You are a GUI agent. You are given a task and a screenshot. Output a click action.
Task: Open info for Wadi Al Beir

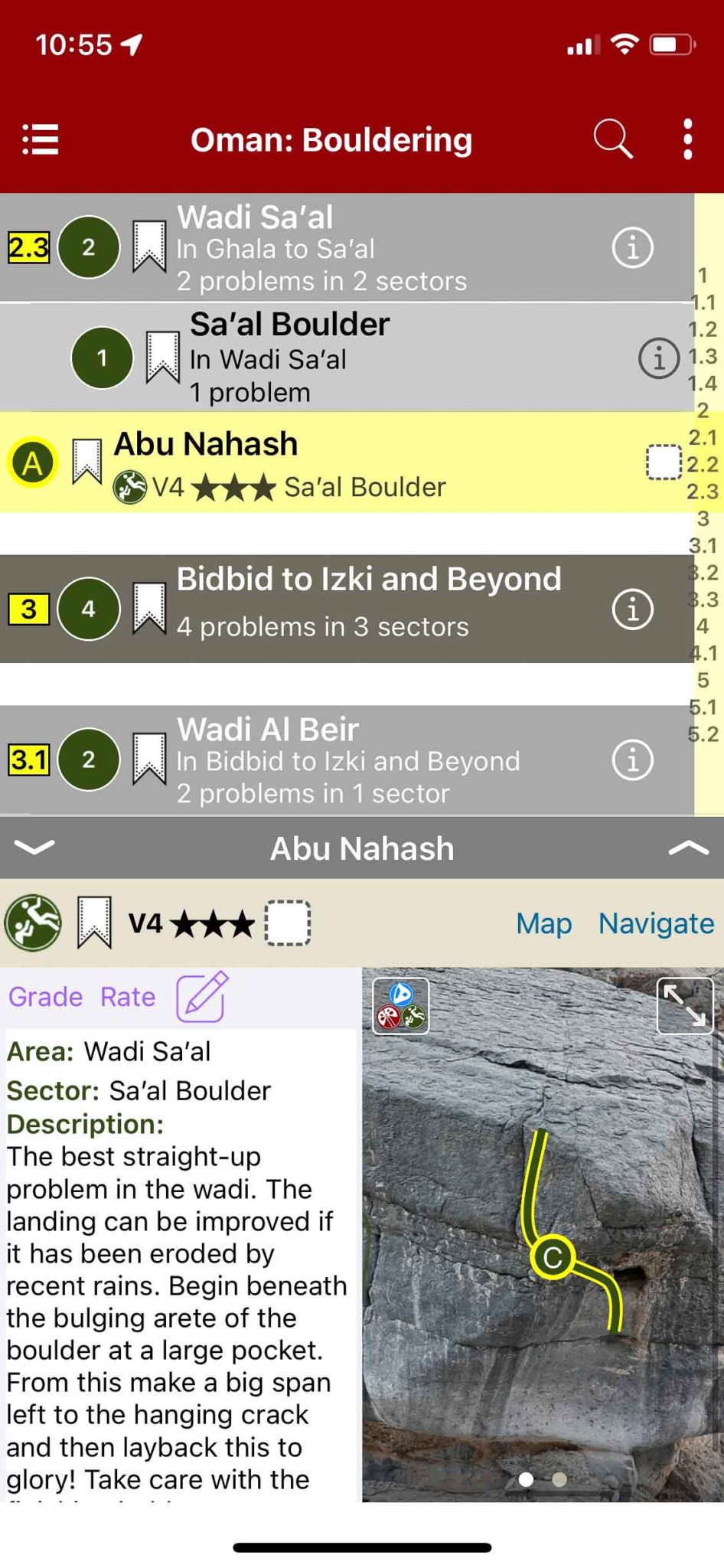point(632,759)
